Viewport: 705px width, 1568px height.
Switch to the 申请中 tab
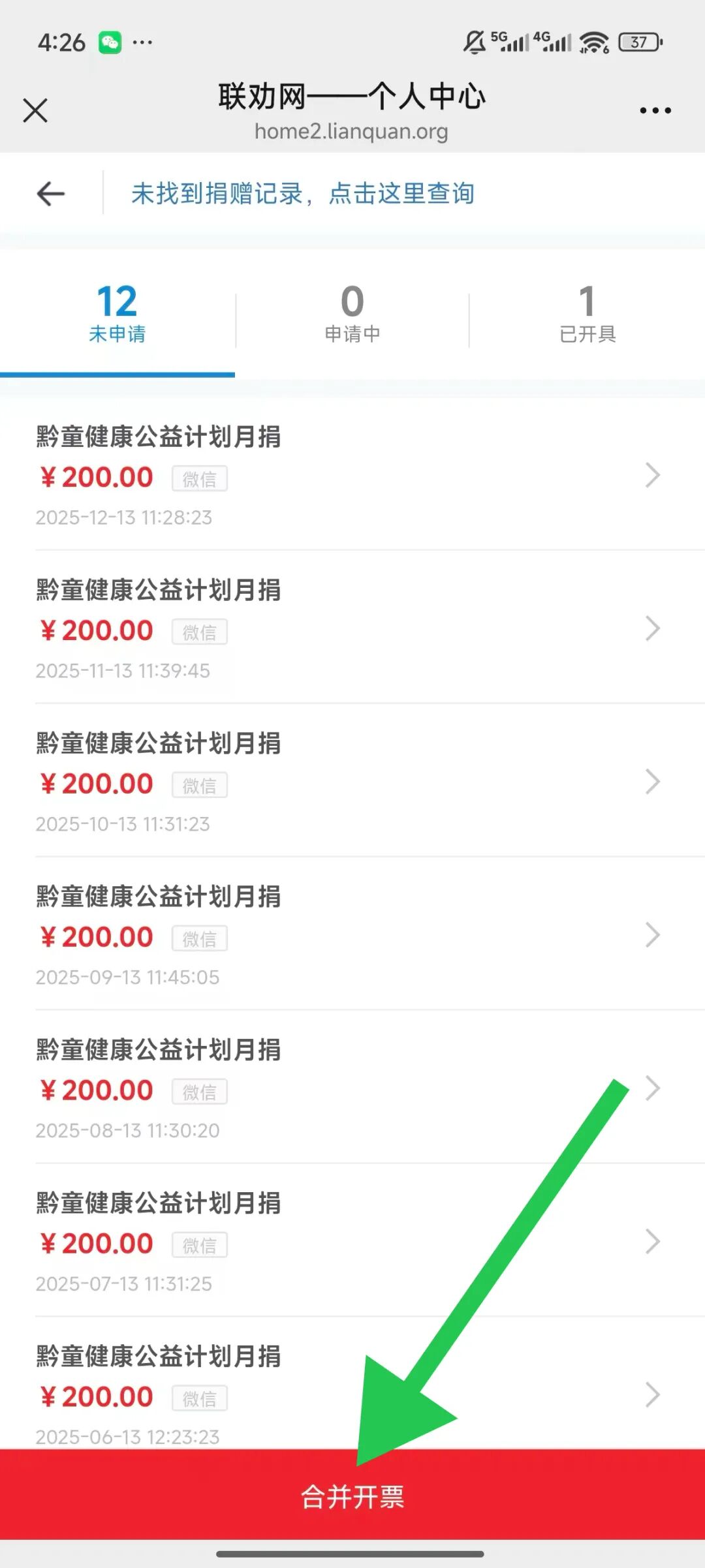[x=352, y=313]
